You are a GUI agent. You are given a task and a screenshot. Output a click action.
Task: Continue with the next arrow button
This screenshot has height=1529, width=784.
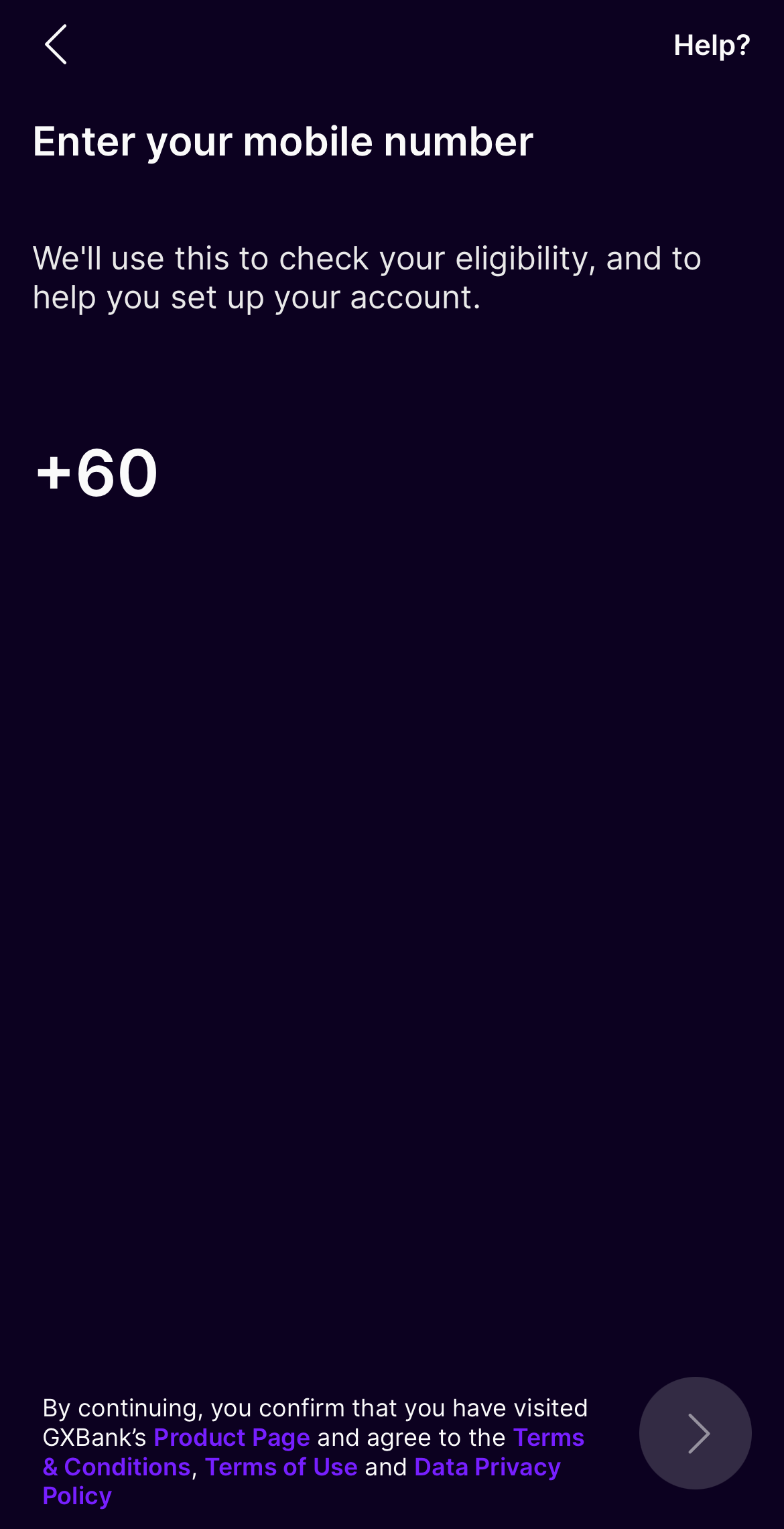(x=695, y=1433)
